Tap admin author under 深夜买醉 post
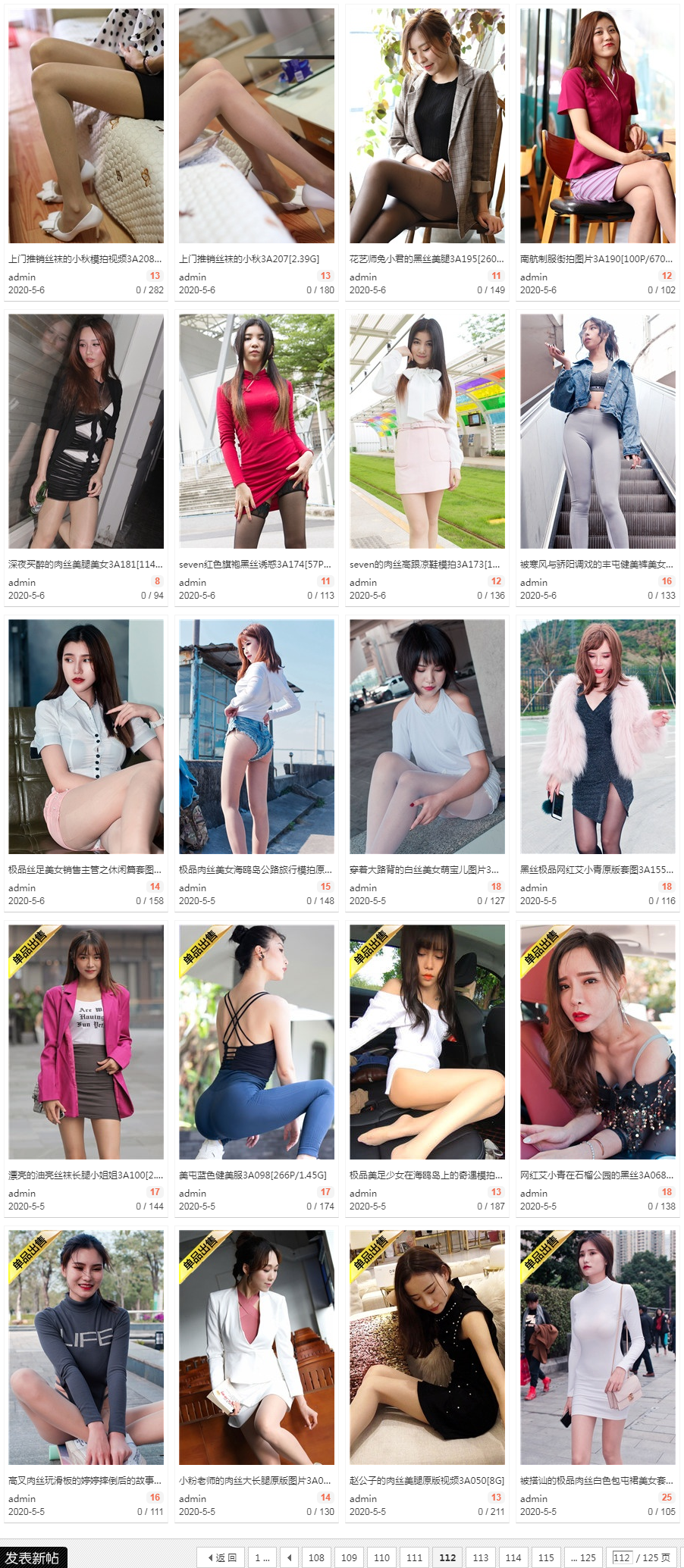 [22, 582]
